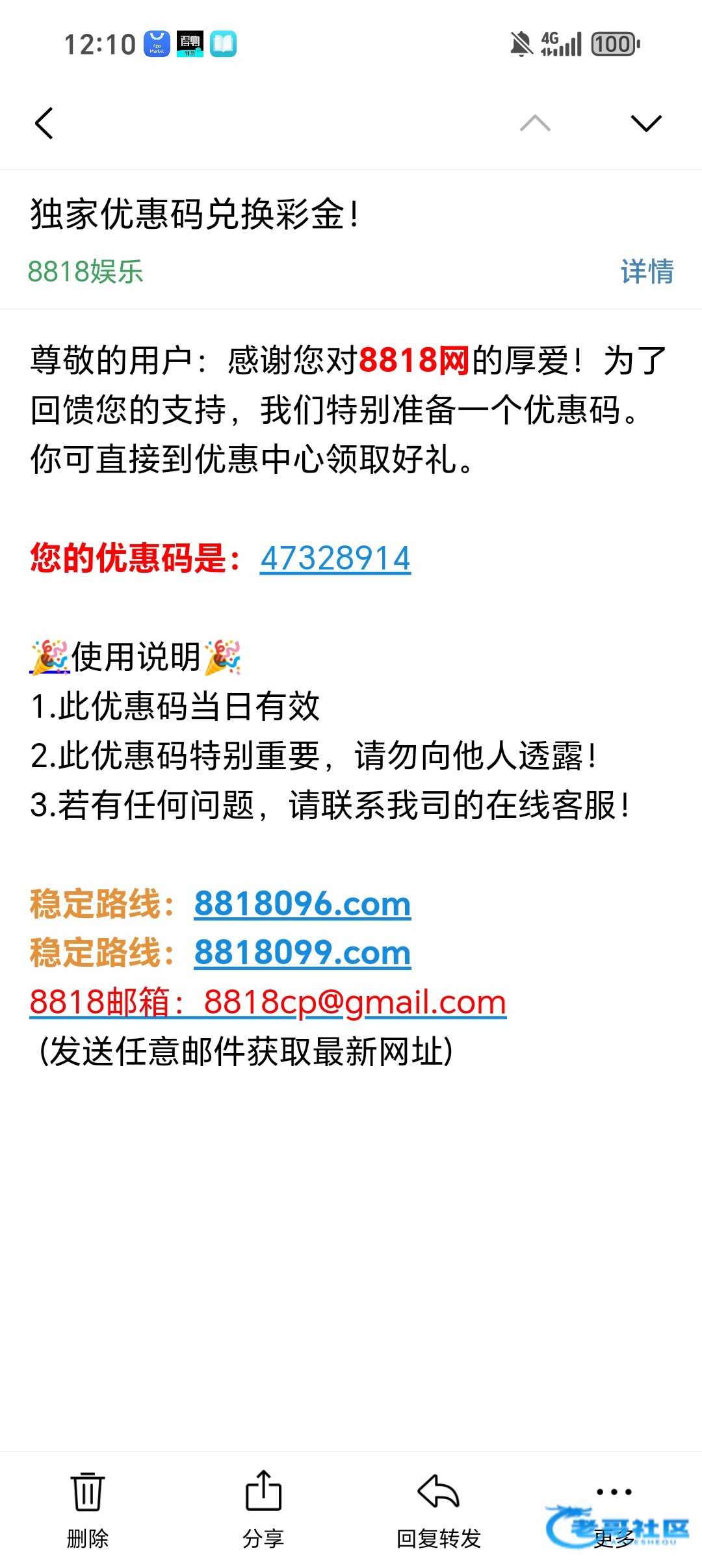Open the 8818096.com link

tap(302, 904)
